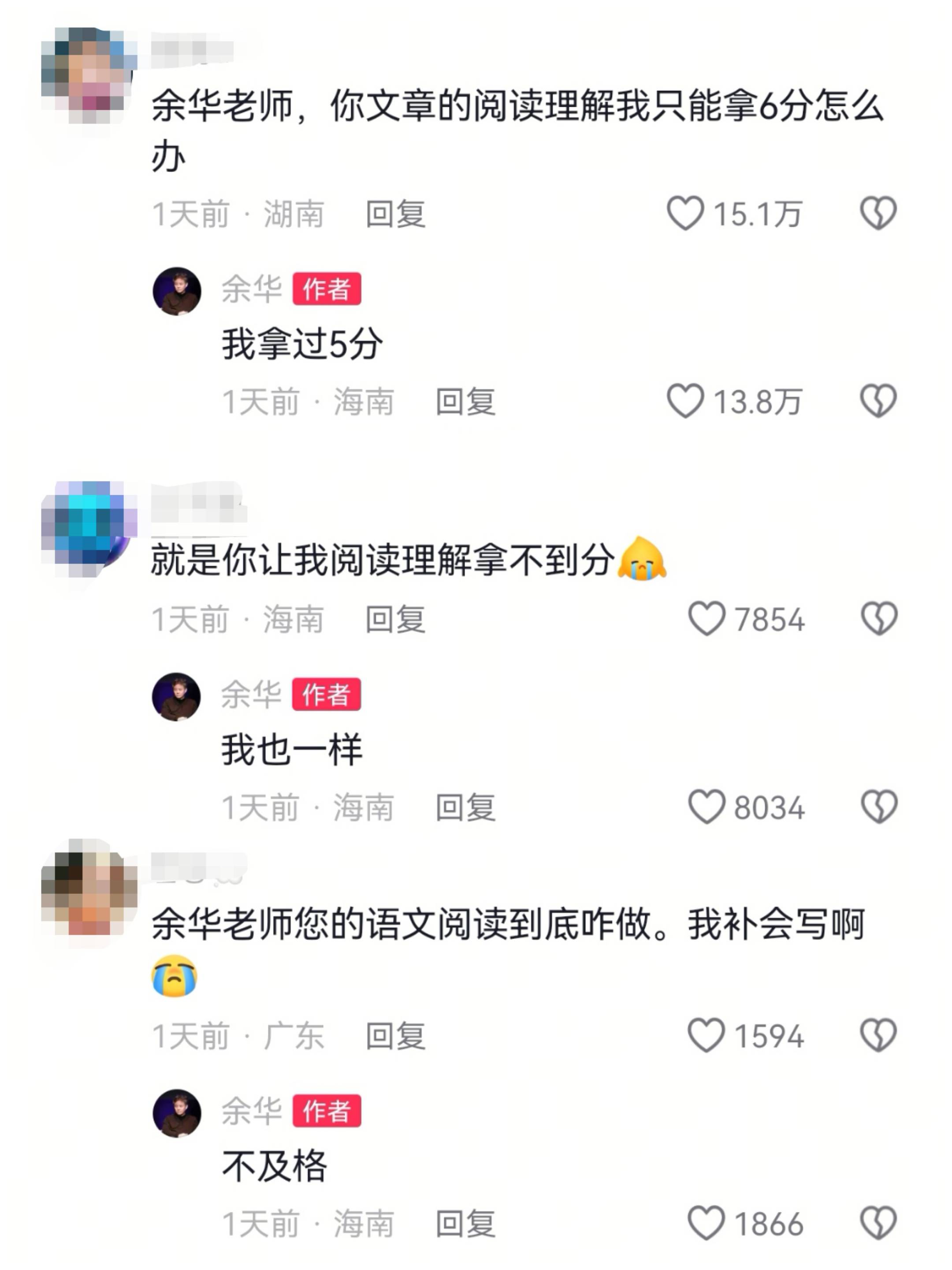The width and height of the screenshot is (952, 1270).
Task: Reply to the 湖南 comment about 6分
Action: pyautogui.click(x=395, y=214)
